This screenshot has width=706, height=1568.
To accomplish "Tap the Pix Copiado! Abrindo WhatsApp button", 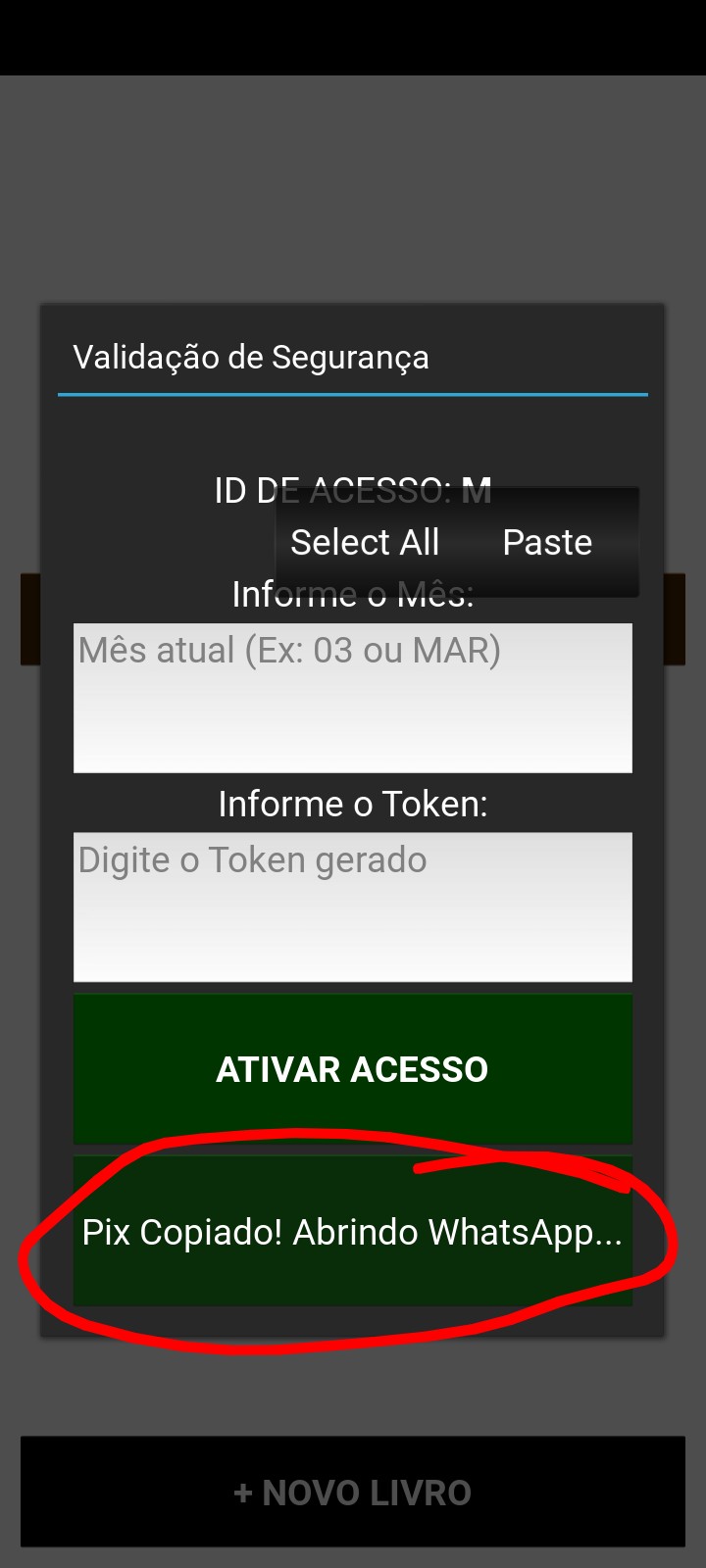I will click(x=353, y=1233).
